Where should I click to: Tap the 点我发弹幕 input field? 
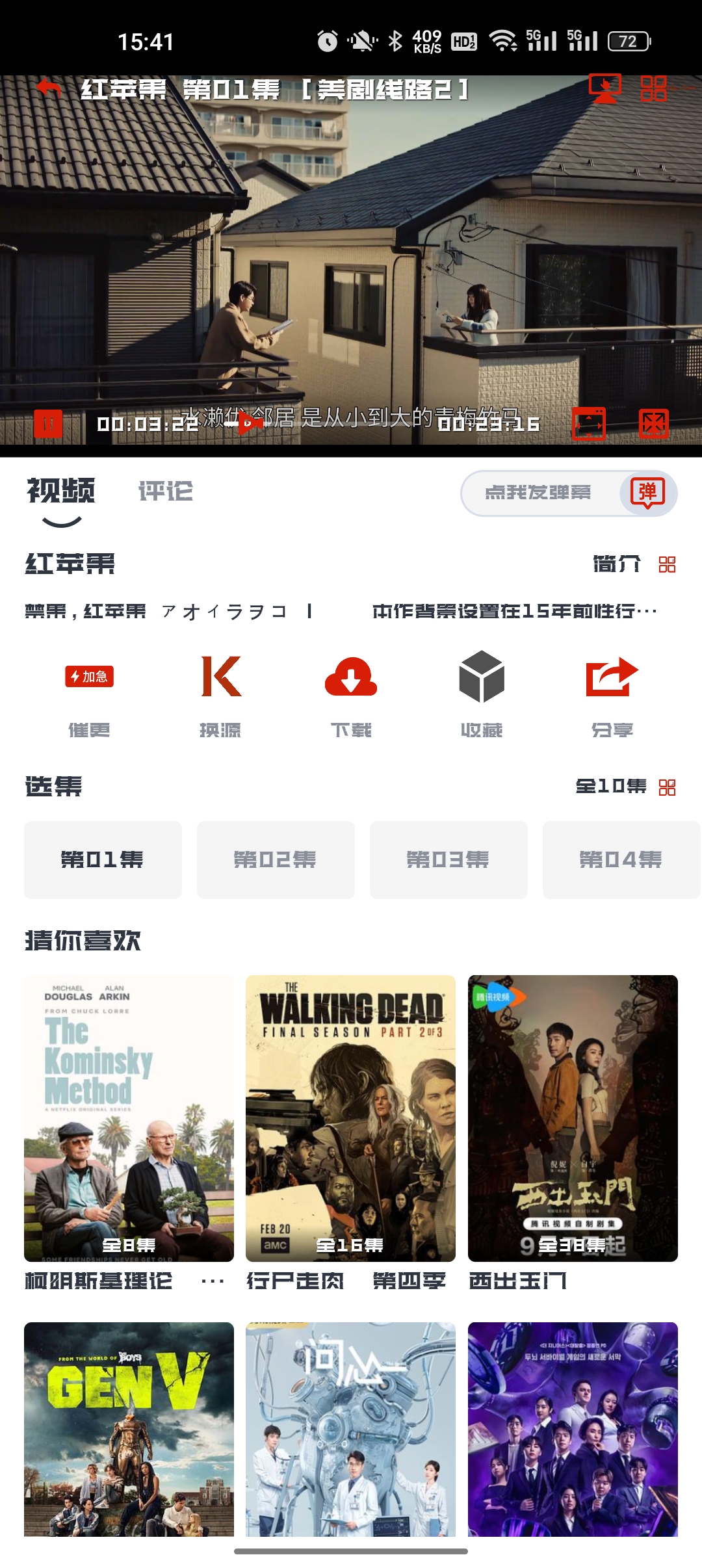538,493
